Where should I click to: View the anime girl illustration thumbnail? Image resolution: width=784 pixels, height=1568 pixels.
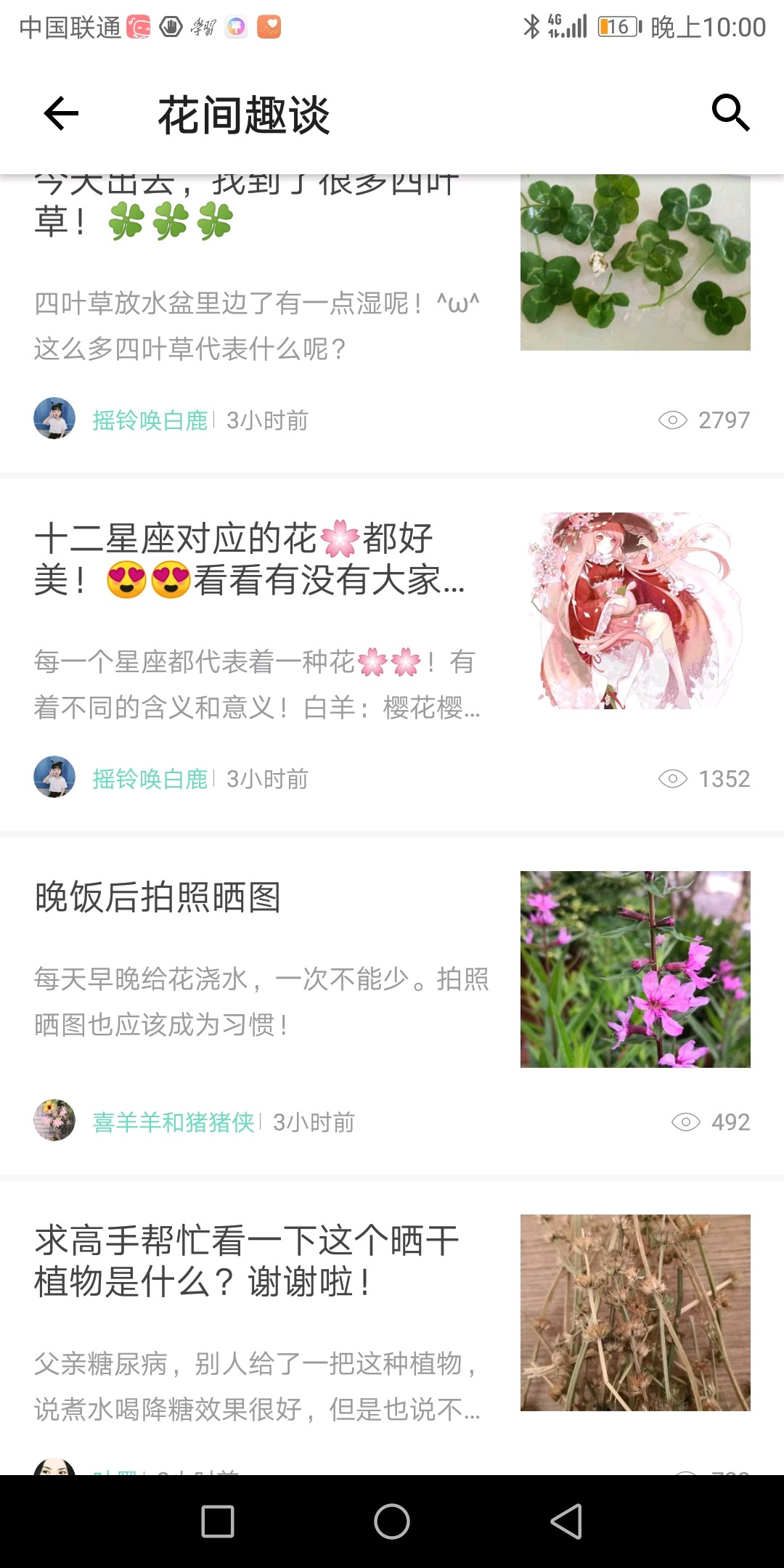(x=635, y=611)
